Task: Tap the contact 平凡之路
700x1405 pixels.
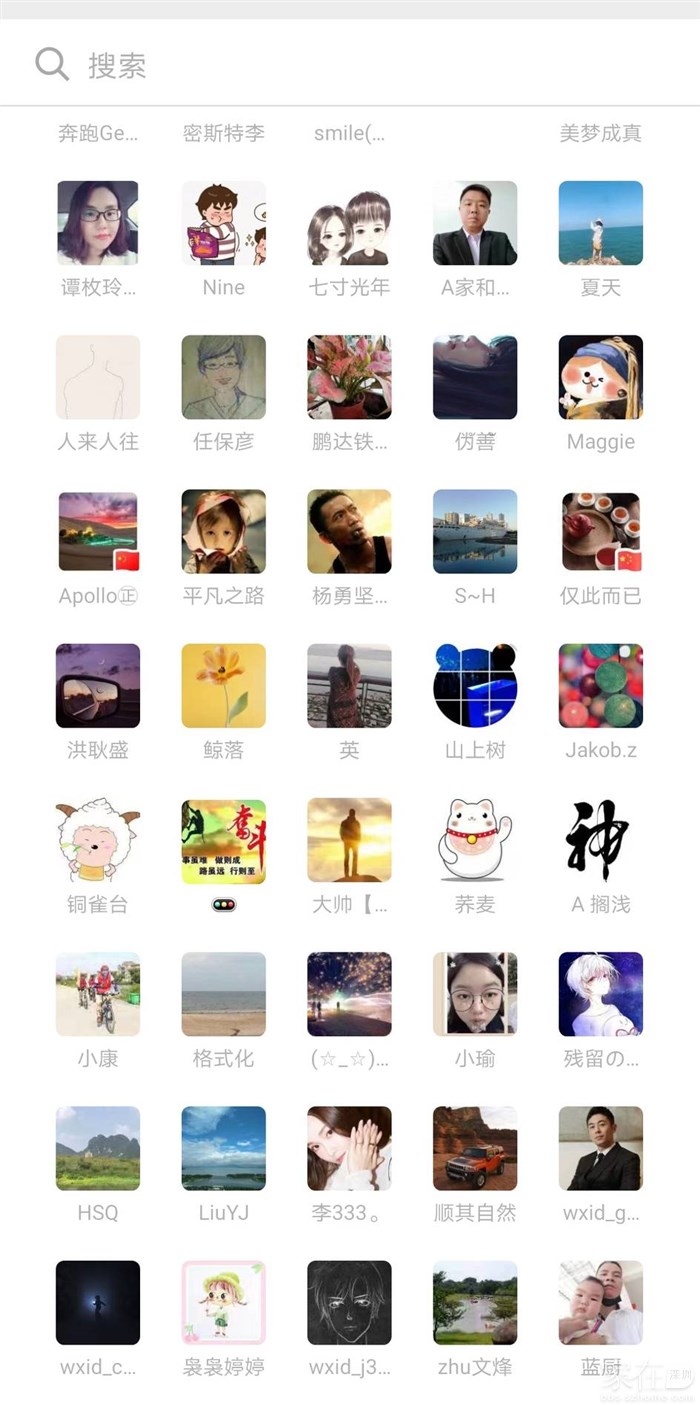Action: (224, 531)
